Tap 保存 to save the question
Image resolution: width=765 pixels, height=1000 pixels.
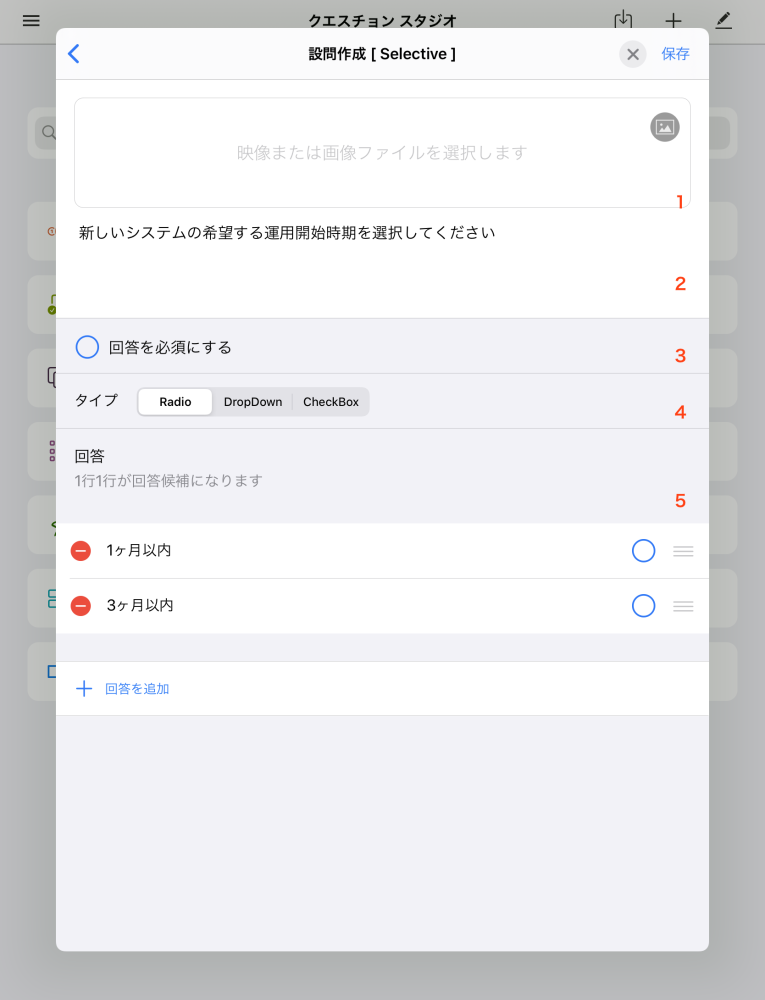pyautogui.click(x=675, y=54)
